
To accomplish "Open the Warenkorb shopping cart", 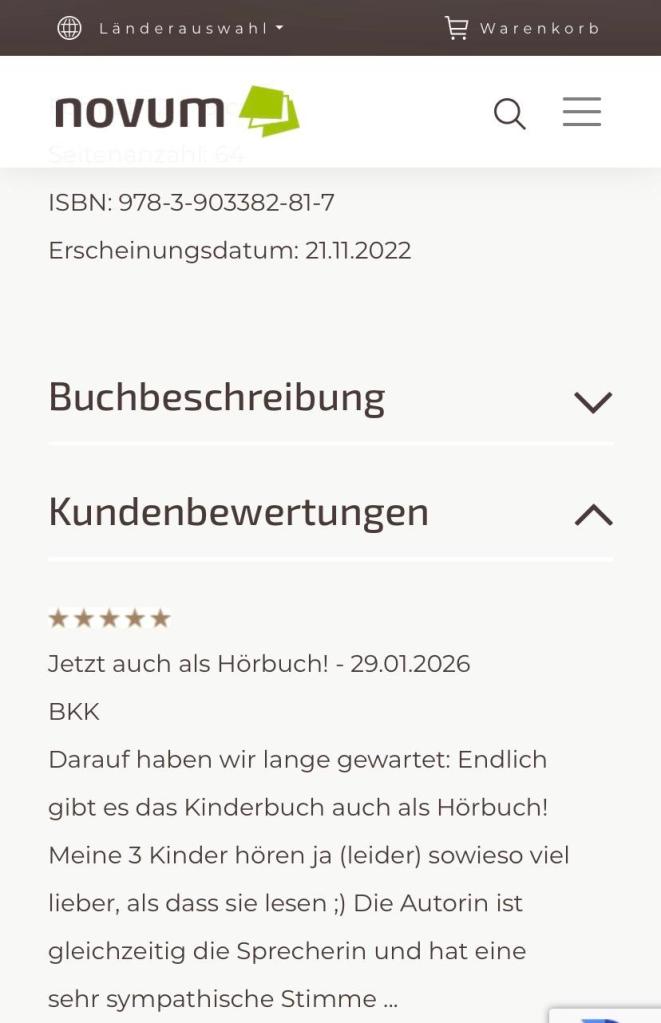I will (522, 28).
